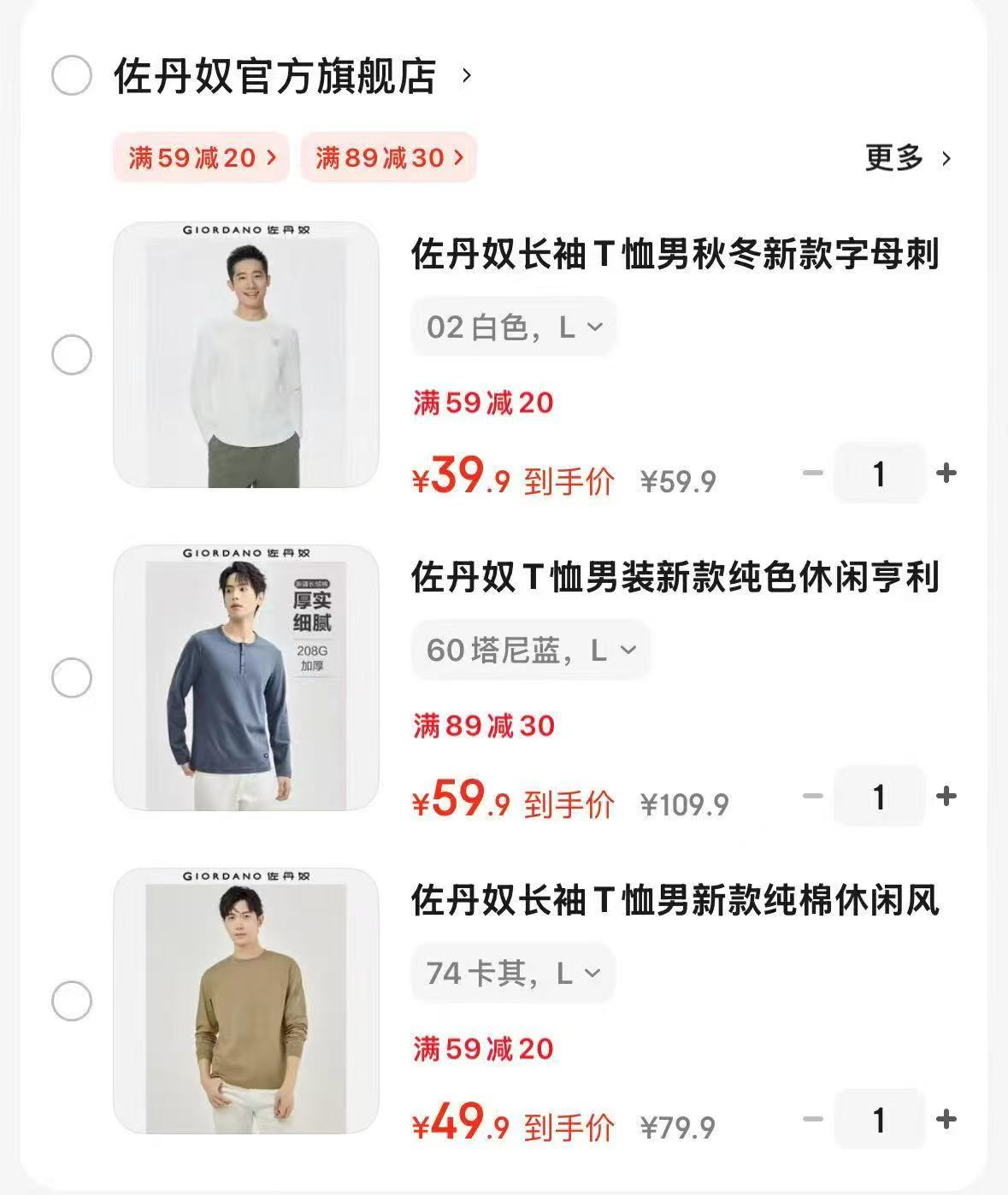Increase quantity of the khaki T-shirt
This screenshot has height=1195, width=1008.
click(x=944, y=1120)
